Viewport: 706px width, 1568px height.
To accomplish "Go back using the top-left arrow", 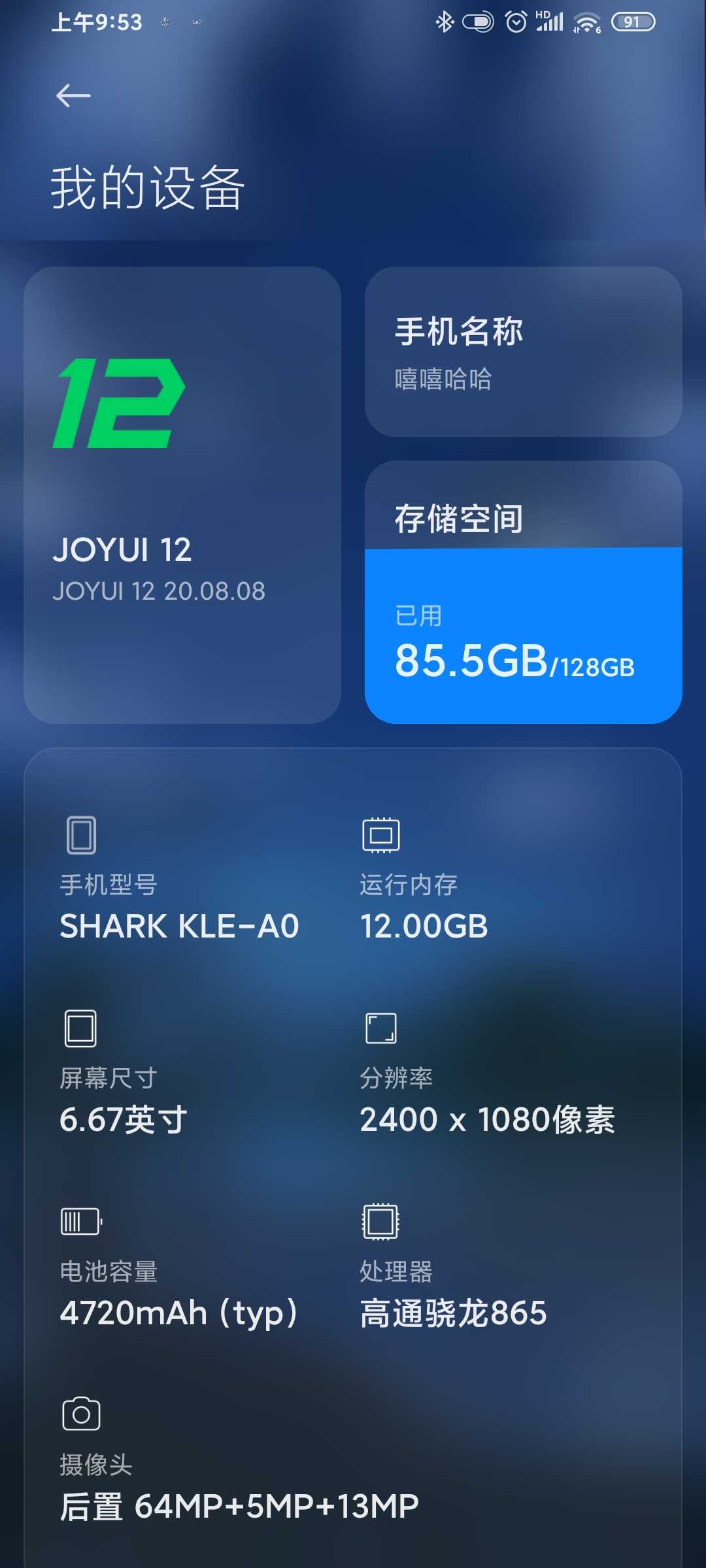I will [73, 96].
